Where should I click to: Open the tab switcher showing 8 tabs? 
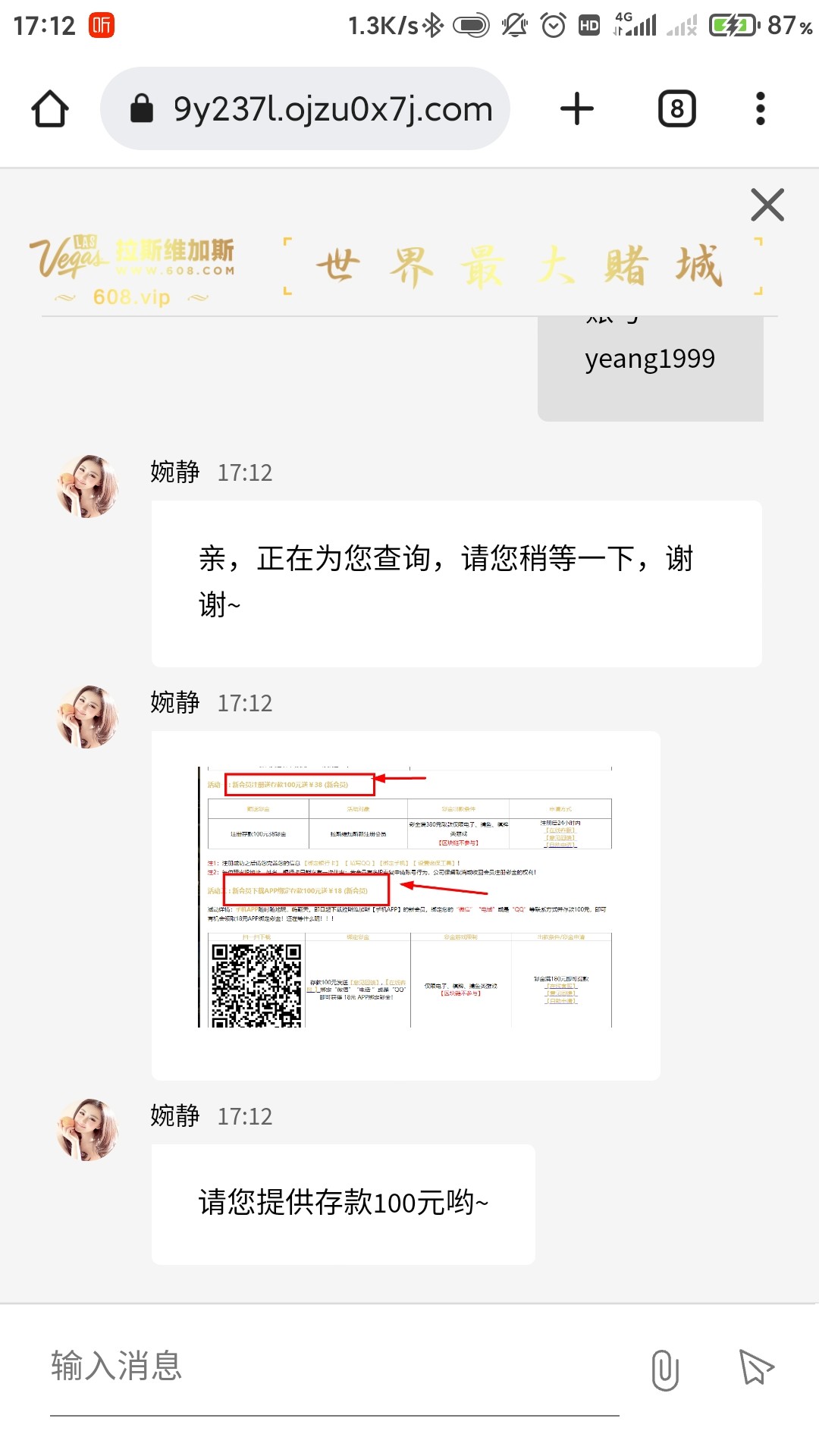click(676, 108)
